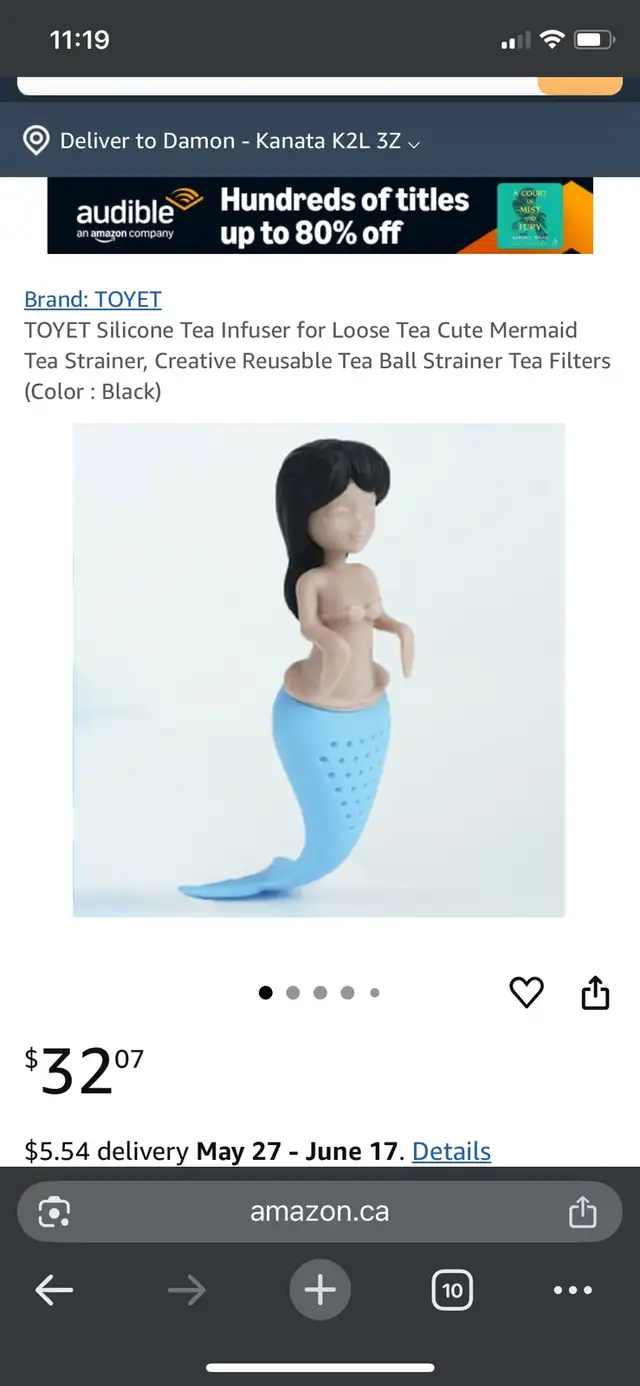Viewport: 640px width, 1386px height.
Task: Share the page from browser address bar
Action: pyautogui.click(x=582, y=1212)
